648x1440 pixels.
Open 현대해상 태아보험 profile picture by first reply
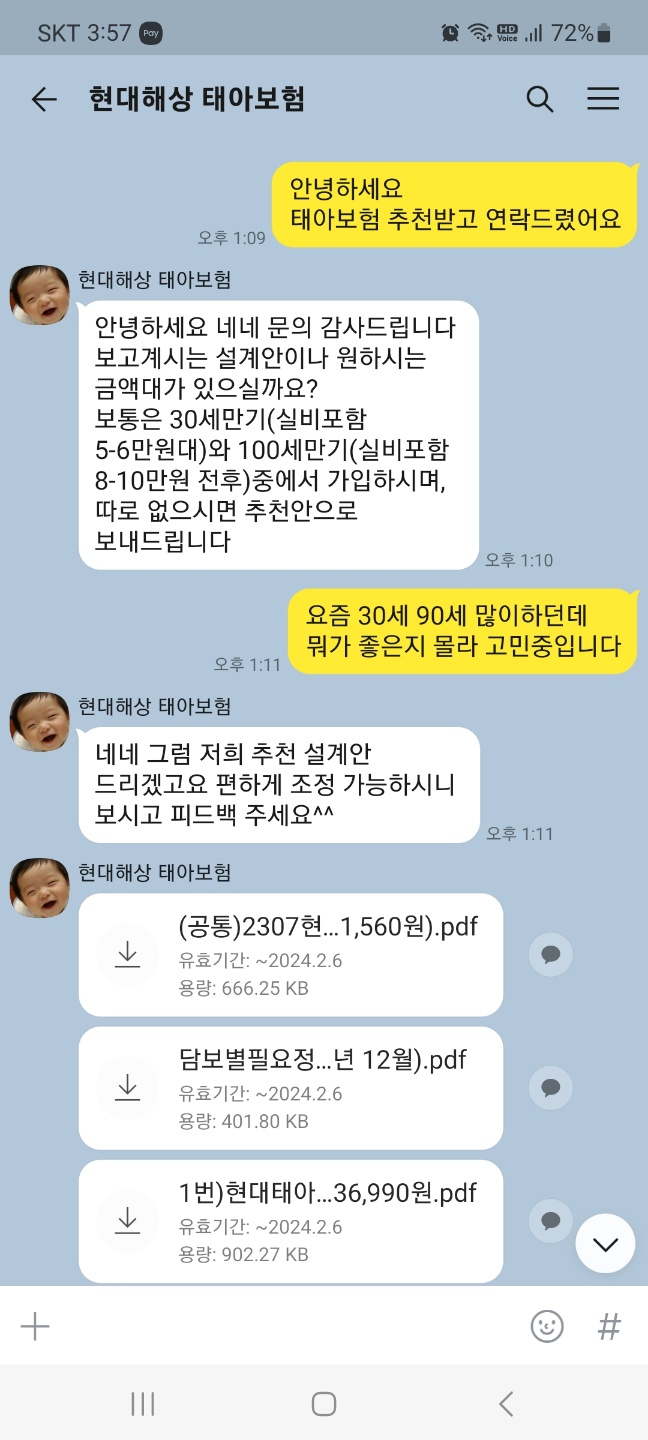point(40,295)
